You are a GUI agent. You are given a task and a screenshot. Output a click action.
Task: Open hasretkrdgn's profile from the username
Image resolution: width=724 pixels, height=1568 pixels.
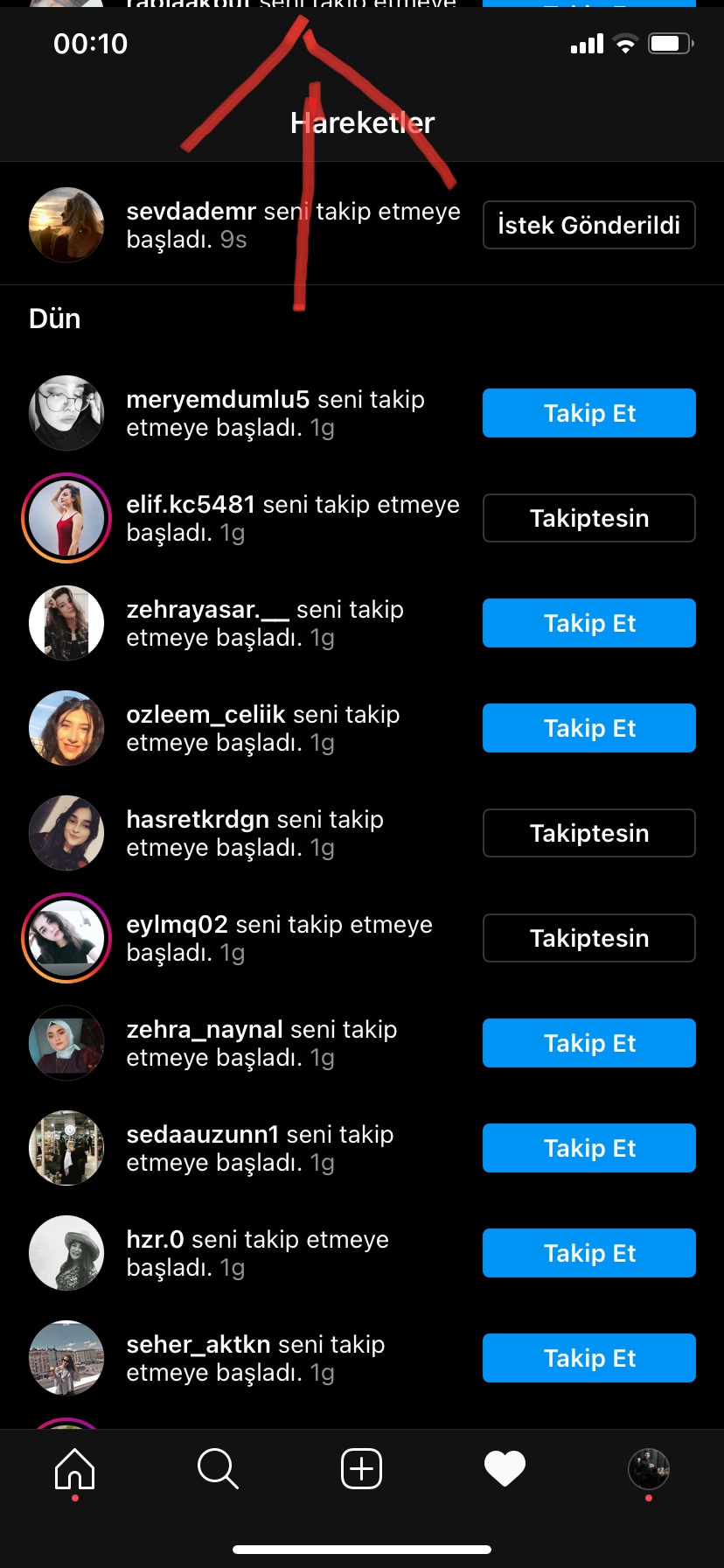pyautogui.click(x=198, y=820)
